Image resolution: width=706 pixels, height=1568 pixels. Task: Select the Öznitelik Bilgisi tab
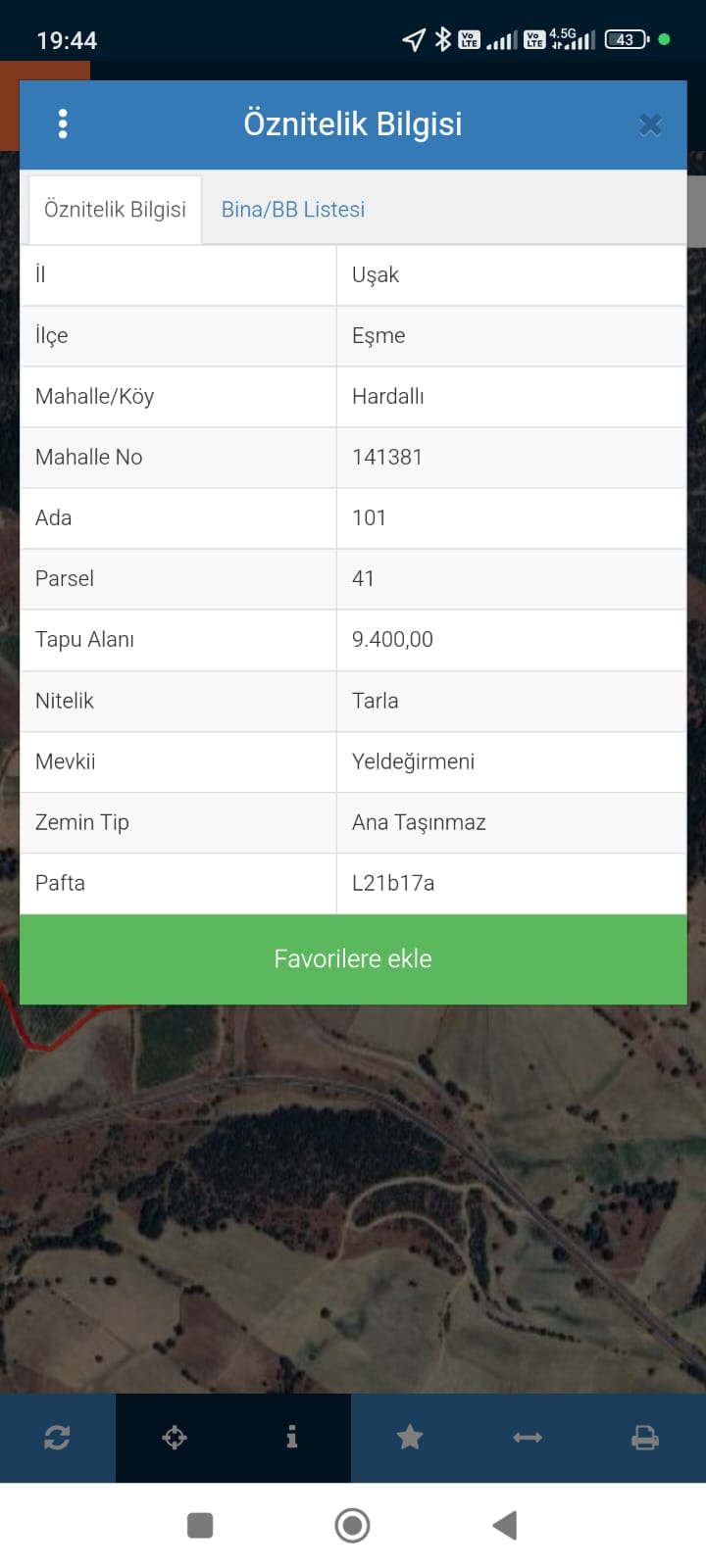[x=115, y=209]
